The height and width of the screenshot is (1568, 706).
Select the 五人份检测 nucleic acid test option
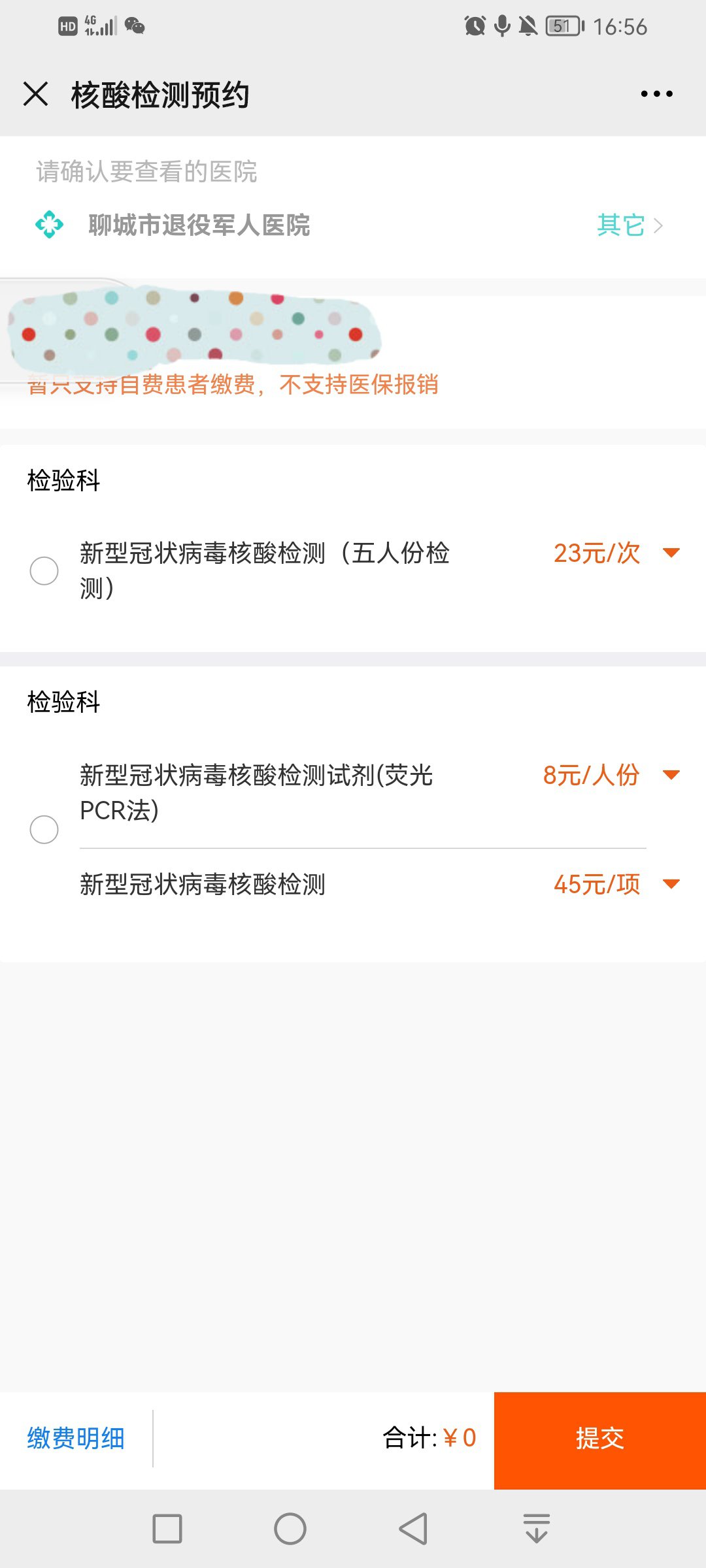(44, 570)
